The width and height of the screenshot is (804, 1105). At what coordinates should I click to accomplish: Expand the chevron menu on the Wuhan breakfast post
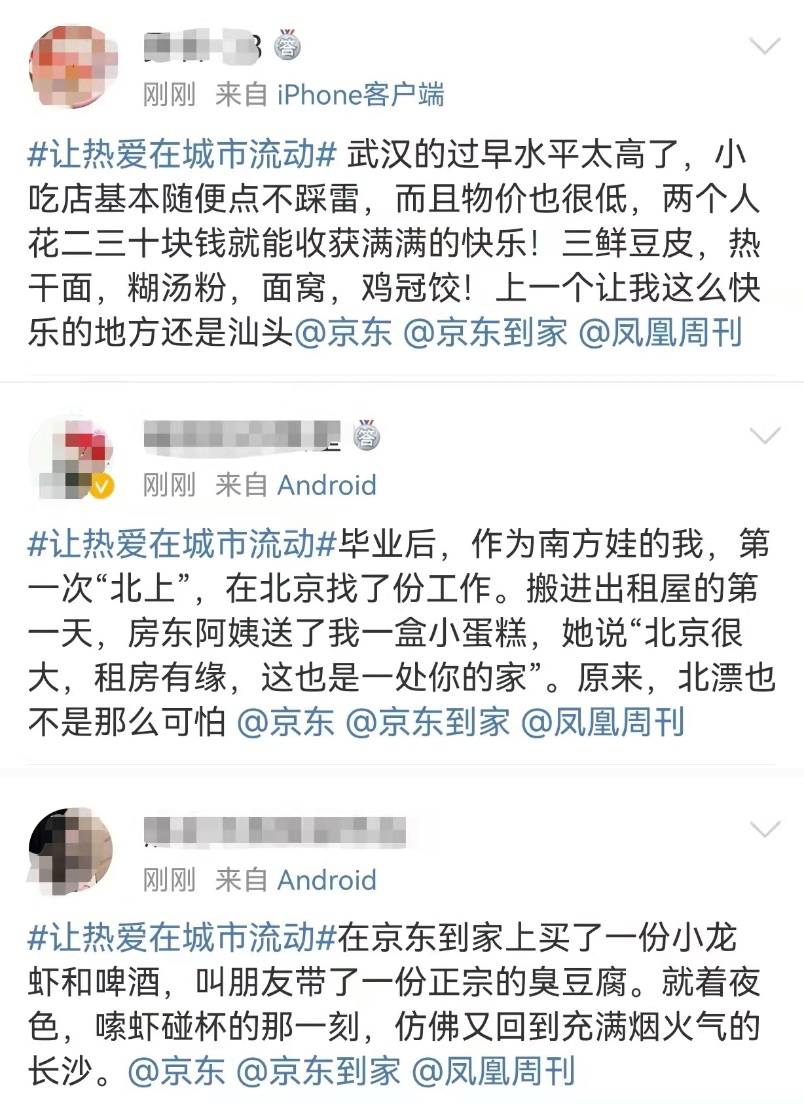765,47
